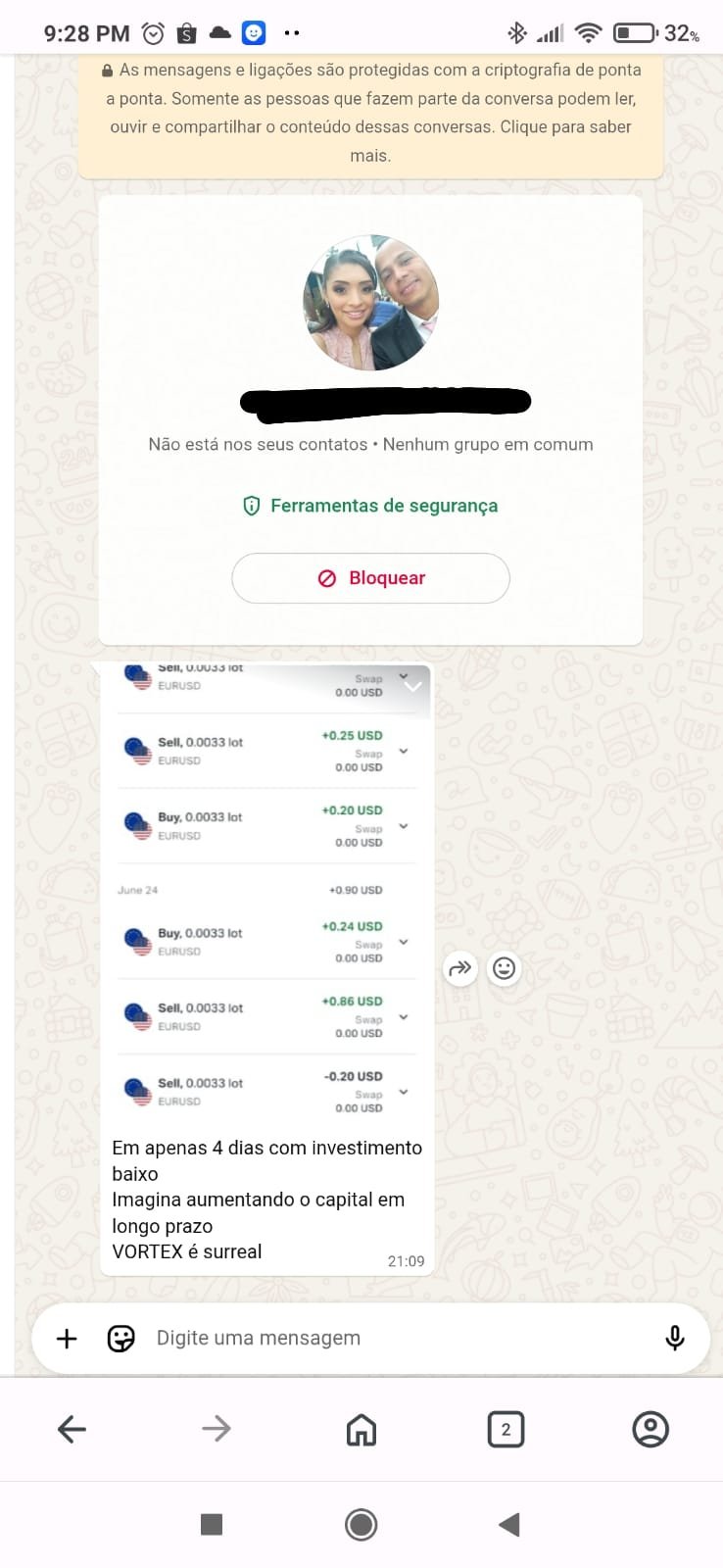723x1568 pixels.
Task: Block this contact with Bloquear
Action: click(370, 578)
